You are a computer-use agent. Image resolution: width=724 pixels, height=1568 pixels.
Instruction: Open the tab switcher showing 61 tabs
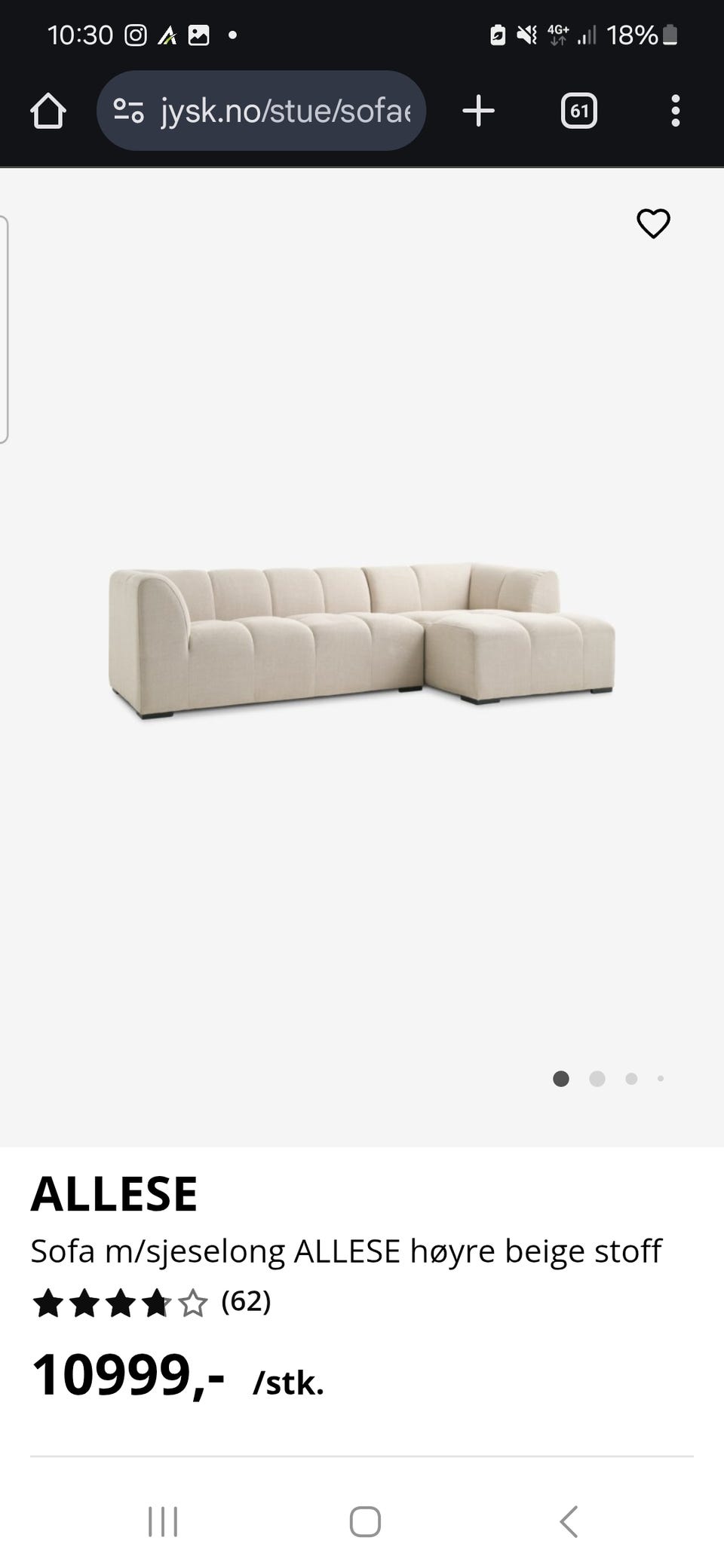[x=578, y=112]
